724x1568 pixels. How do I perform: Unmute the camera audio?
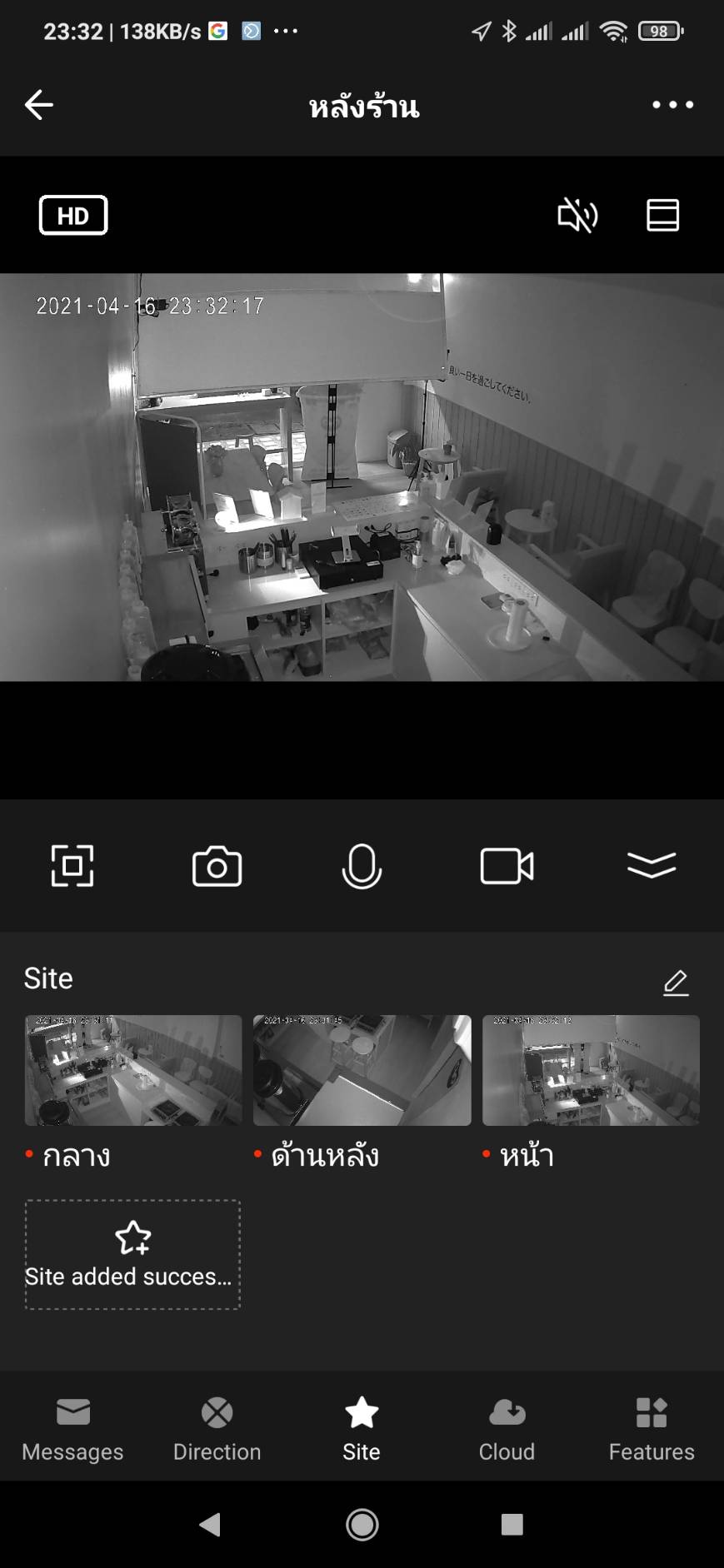[x=577, y=216]
